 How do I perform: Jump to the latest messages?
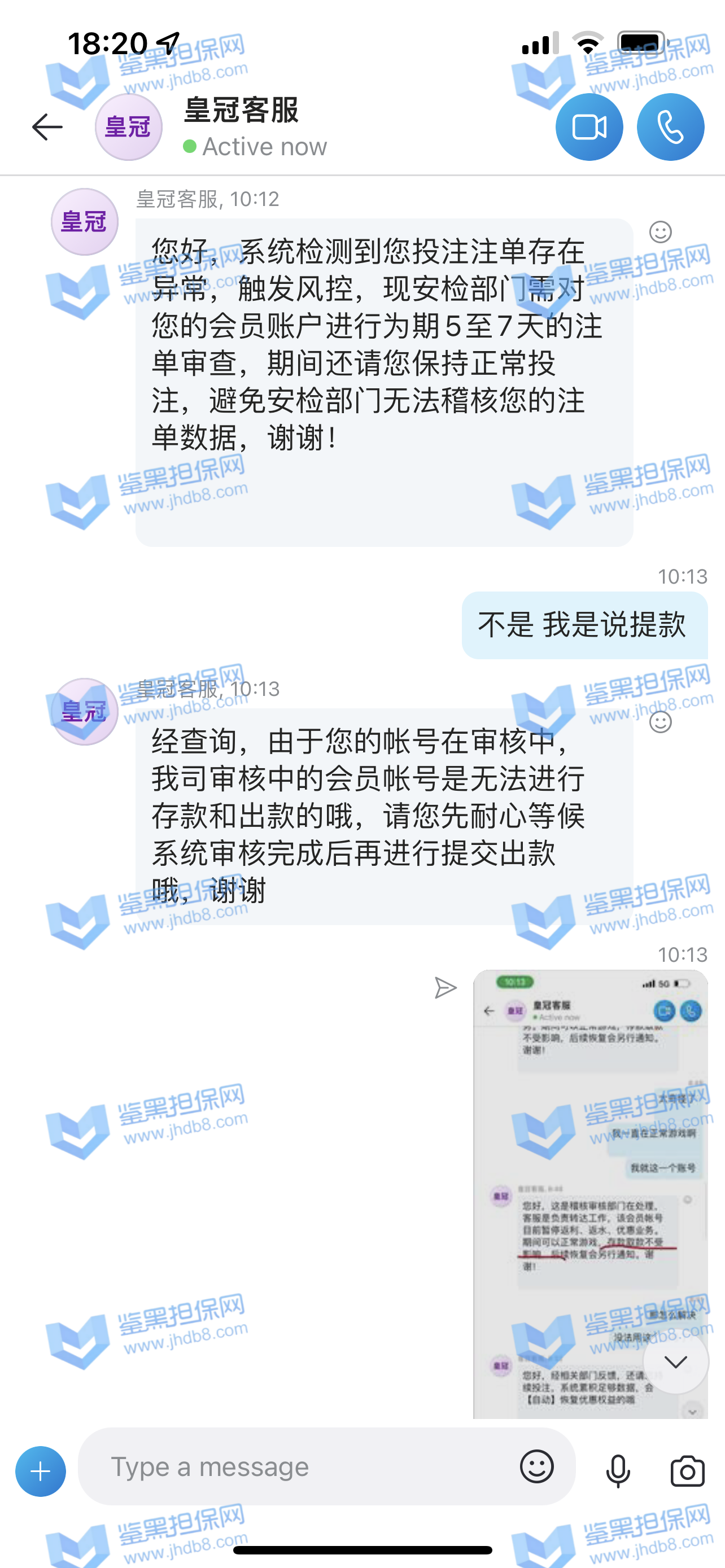pos(675,1361)
